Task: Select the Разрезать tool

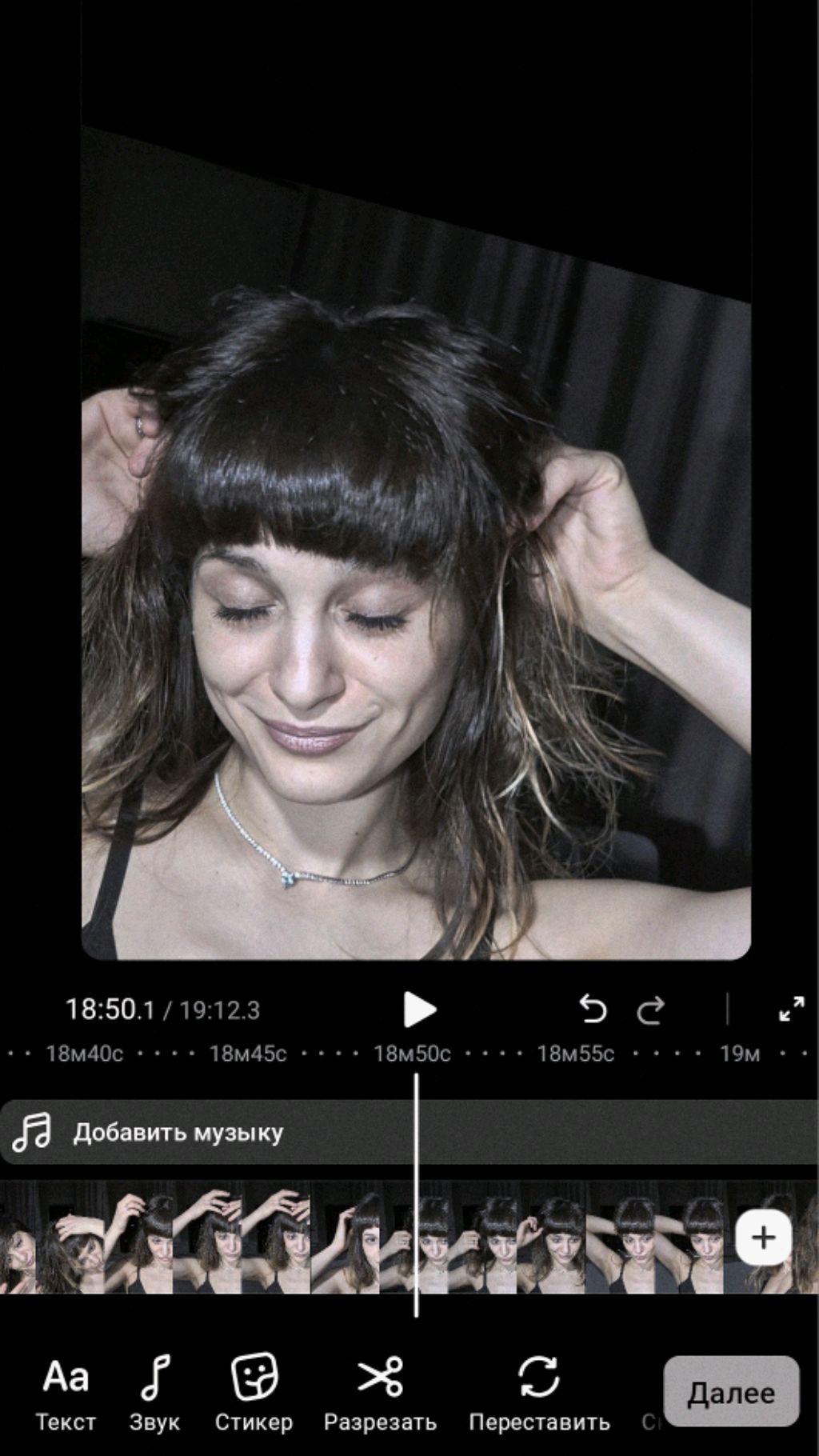Action: [380, 1393]
